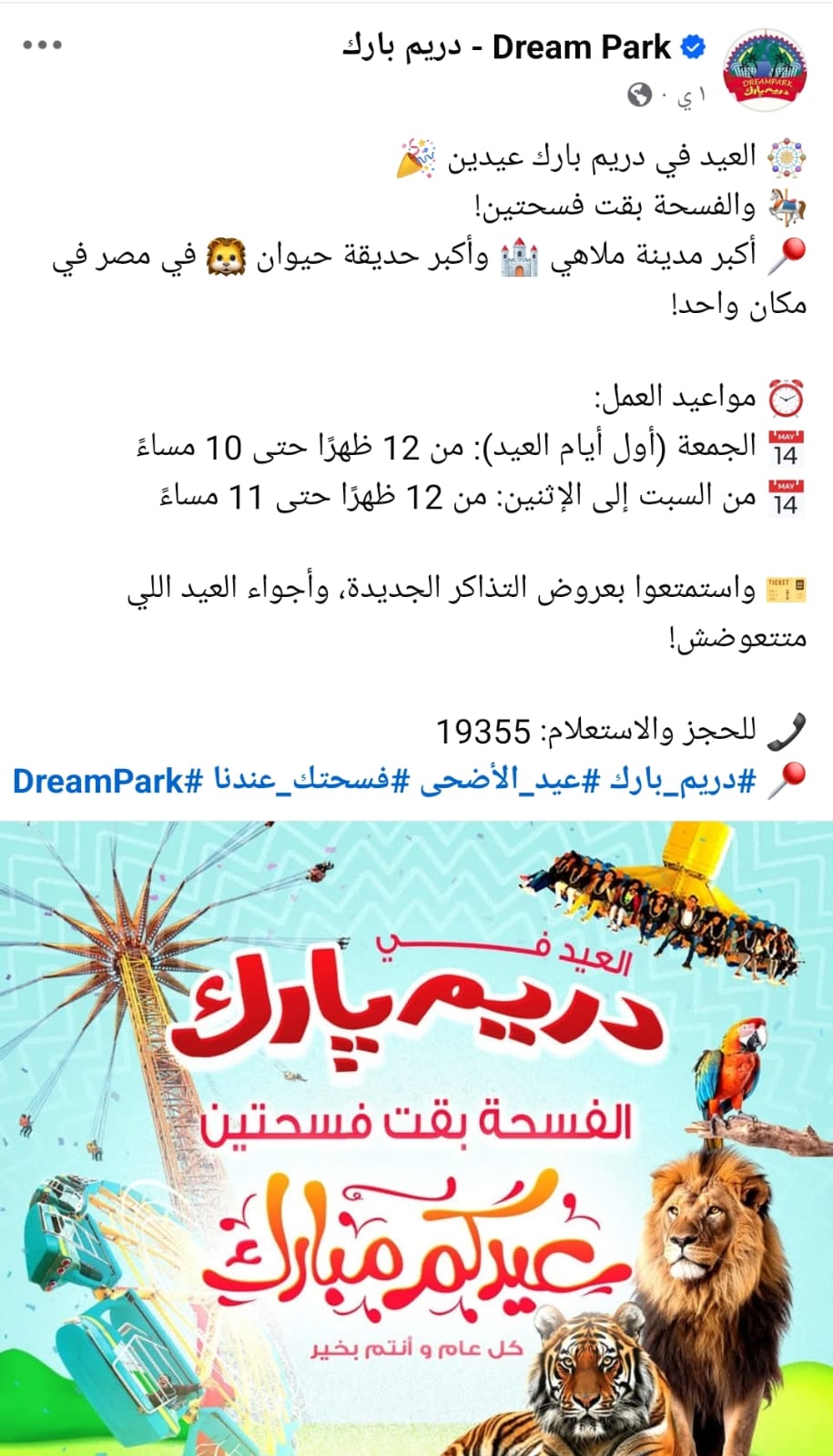This screenshot has height=1456, width=833.
Task: Tap the Dream Park profile picture
Action: click(766, 69)
